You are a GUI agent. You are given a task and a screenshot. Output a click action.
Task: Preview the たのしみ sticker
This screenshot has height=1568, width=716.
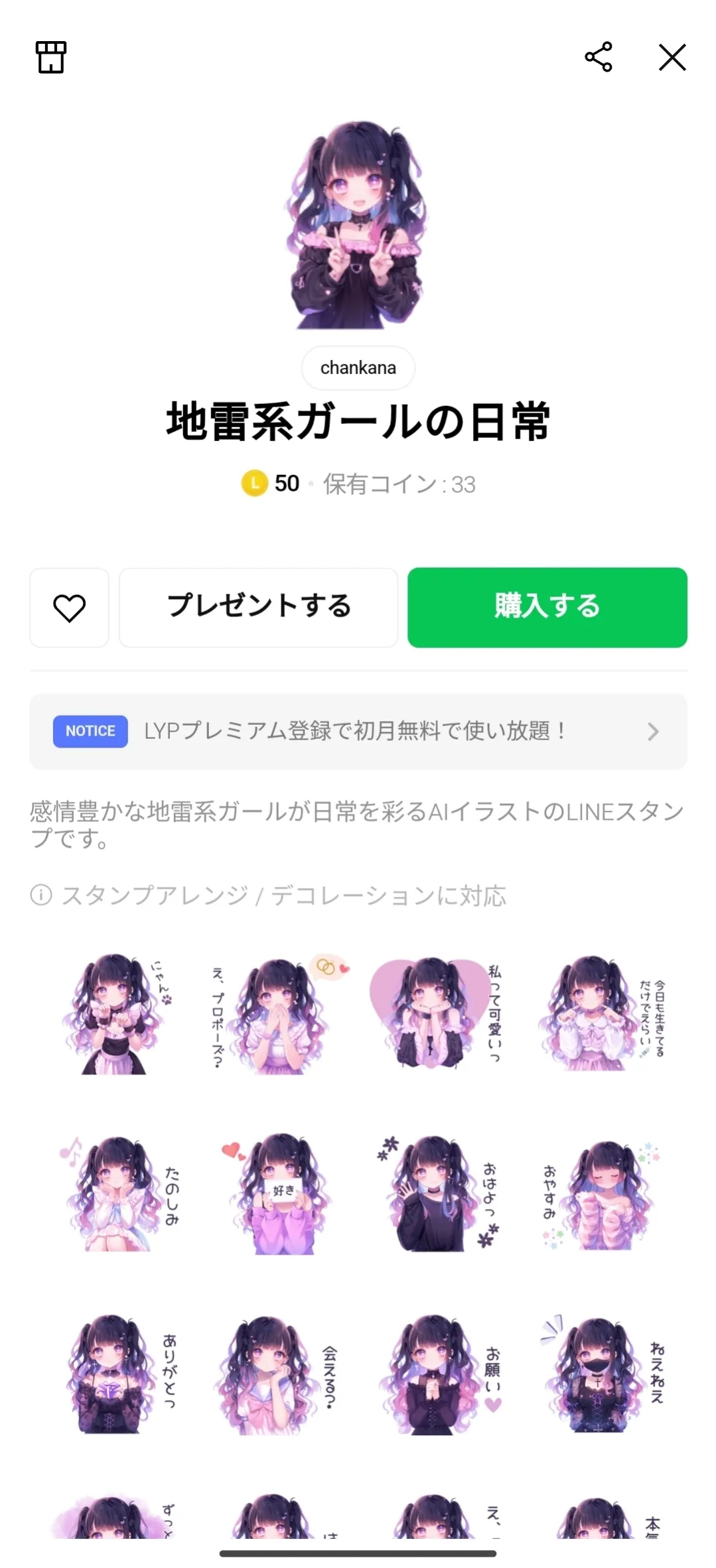pyautogui.click(x=116, y=1194)
